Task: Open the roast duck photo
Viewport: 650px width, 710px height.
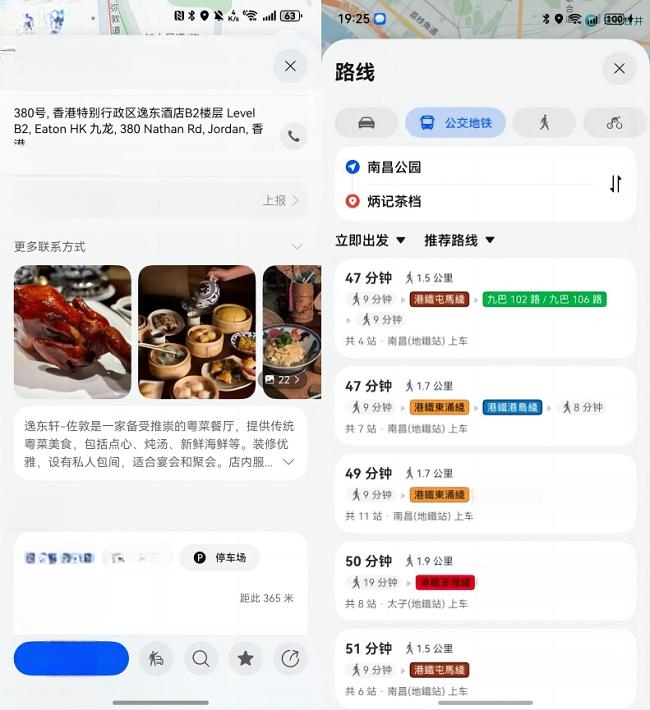Action: pyautogui.click(x=72, y=332)
